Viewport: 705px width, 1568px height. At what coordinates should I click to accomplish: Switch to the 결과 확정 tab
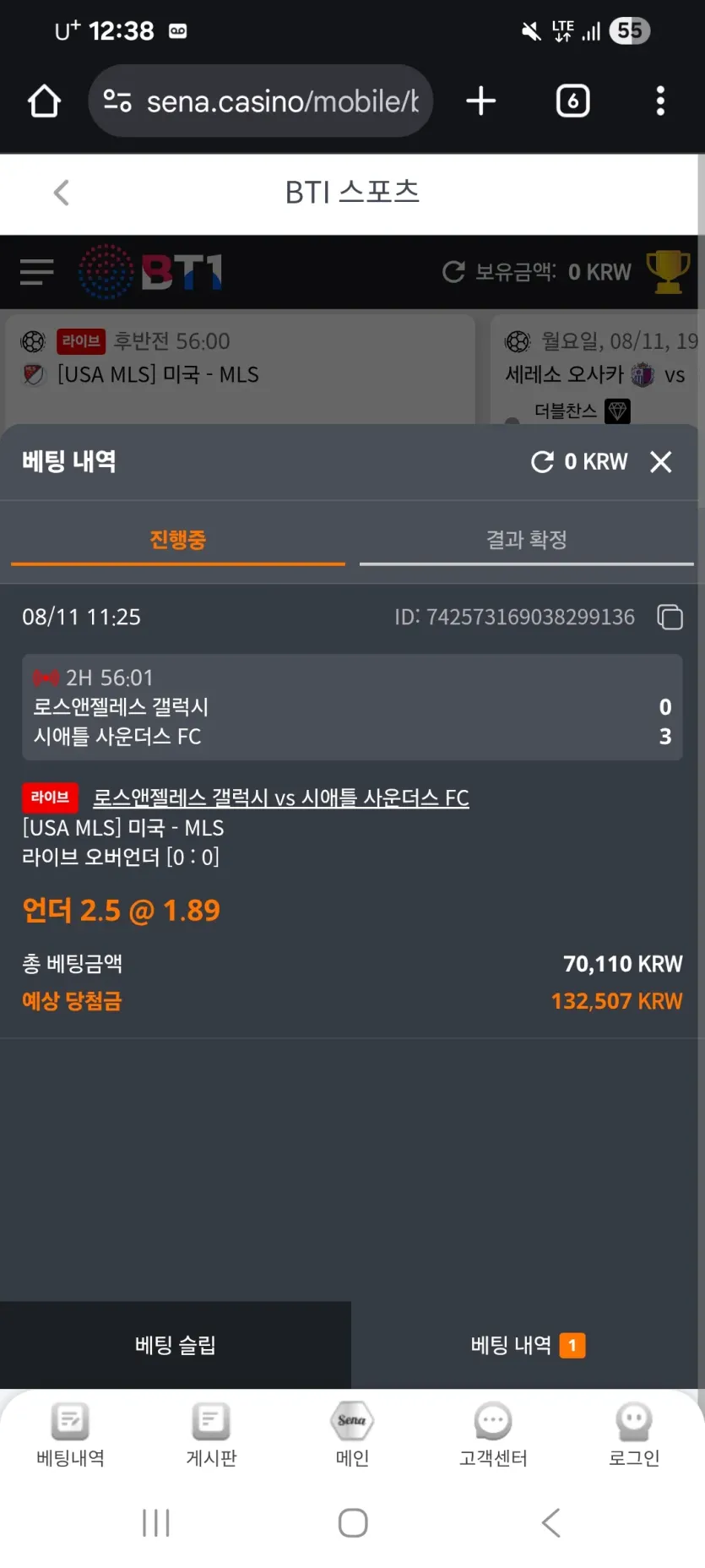click(x=526, y=540)
